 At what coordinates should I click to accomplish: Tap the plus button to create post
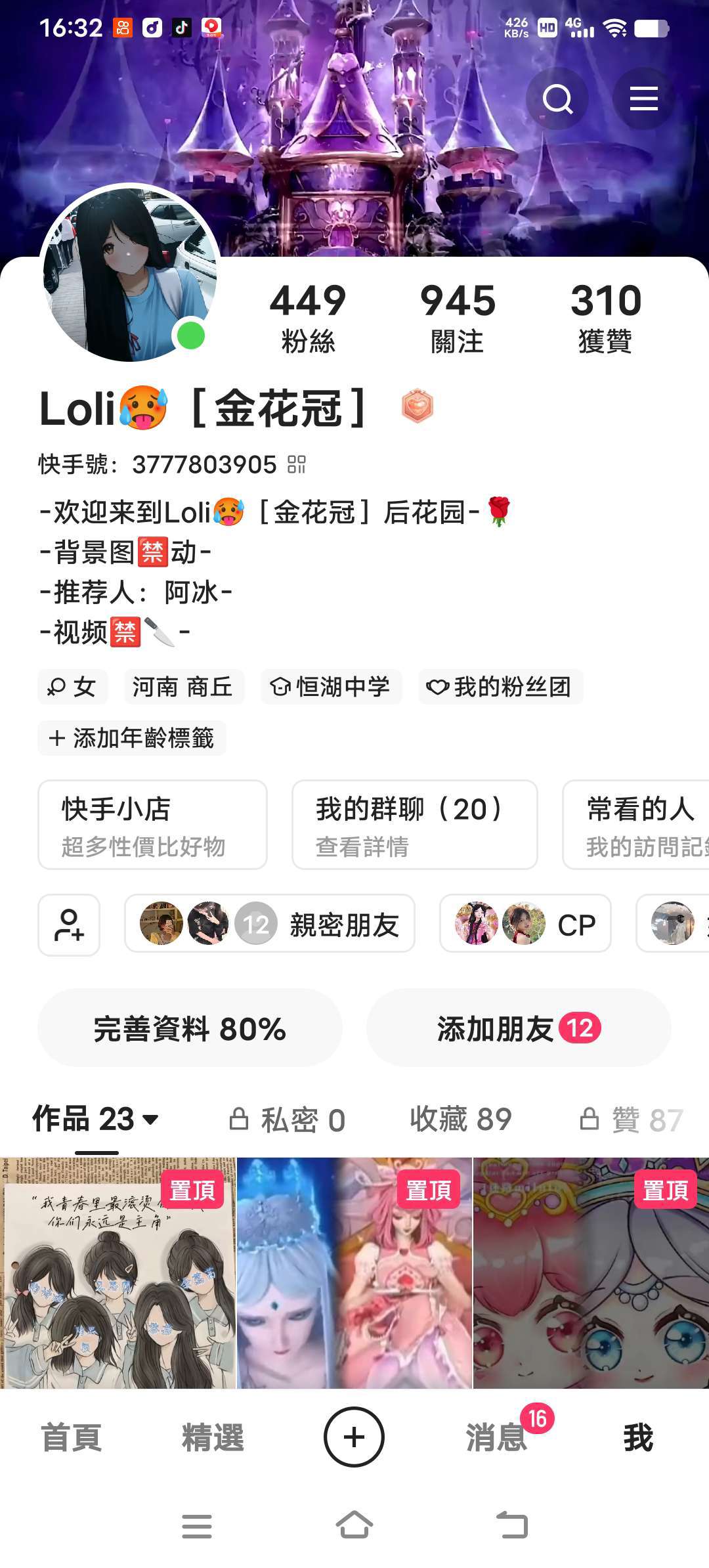coord(354,1437)
